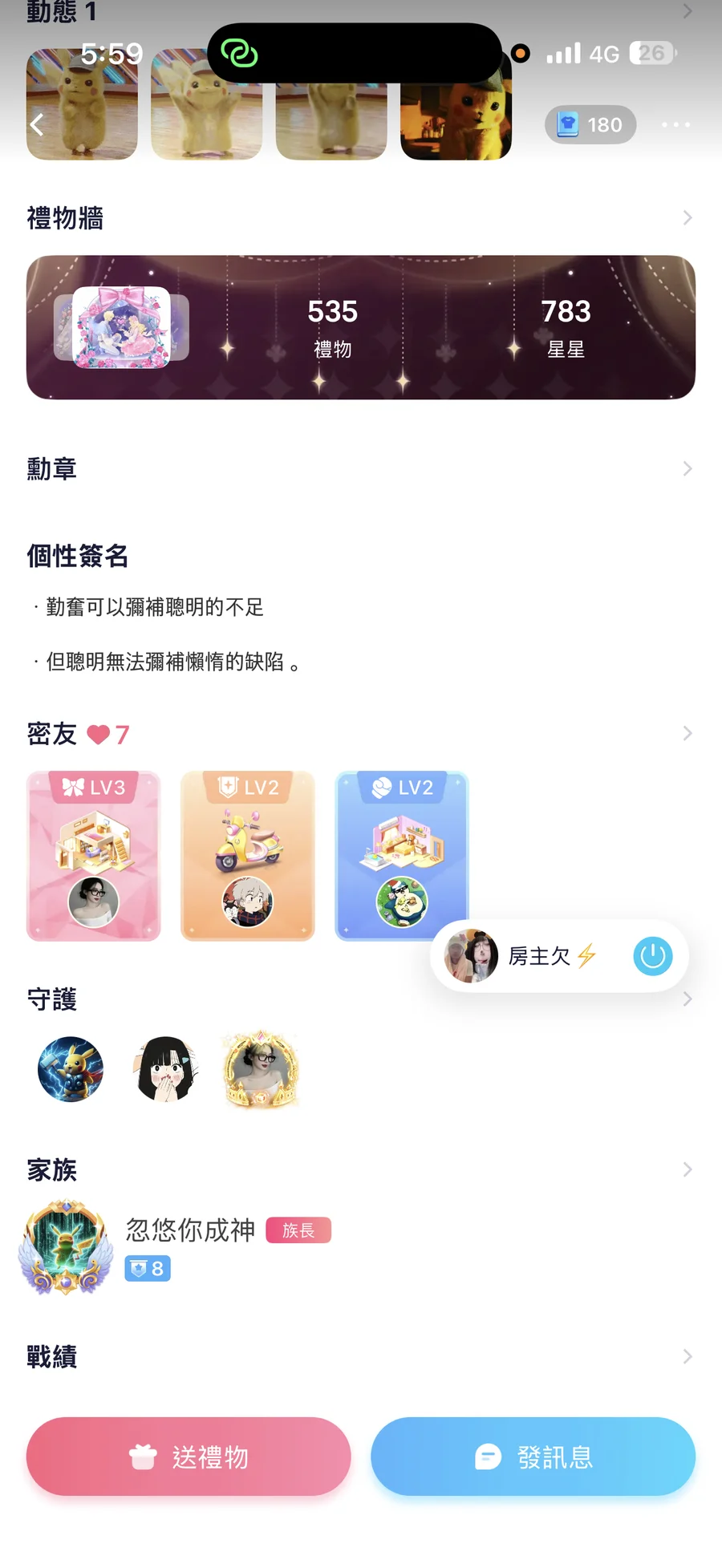This screenshot has height=1568, width=722.
Task: Open the orange LV2 scooter friend card
Action: coord(248,856)
